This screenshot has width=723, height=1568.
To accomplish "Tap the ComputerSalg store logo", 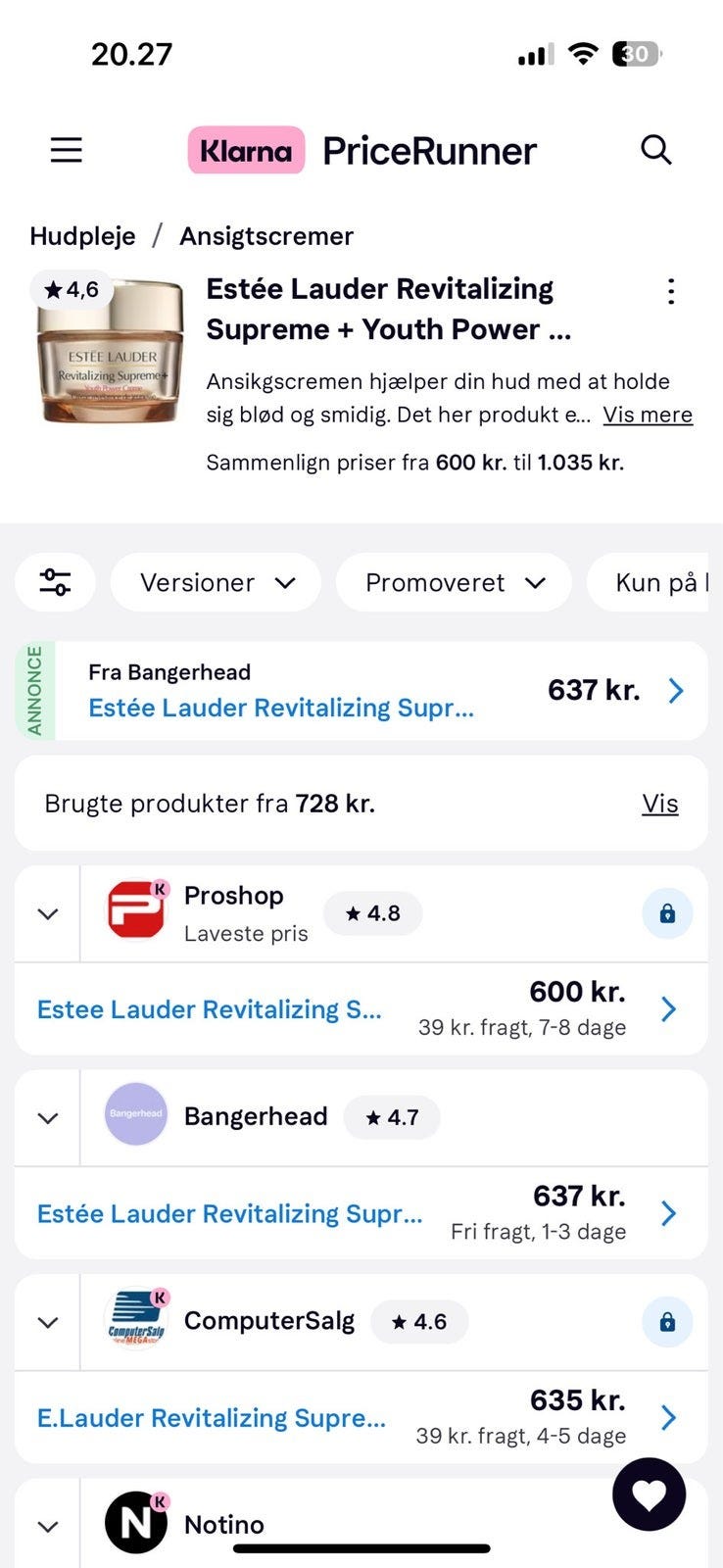I will click(x=135, y=1320).
